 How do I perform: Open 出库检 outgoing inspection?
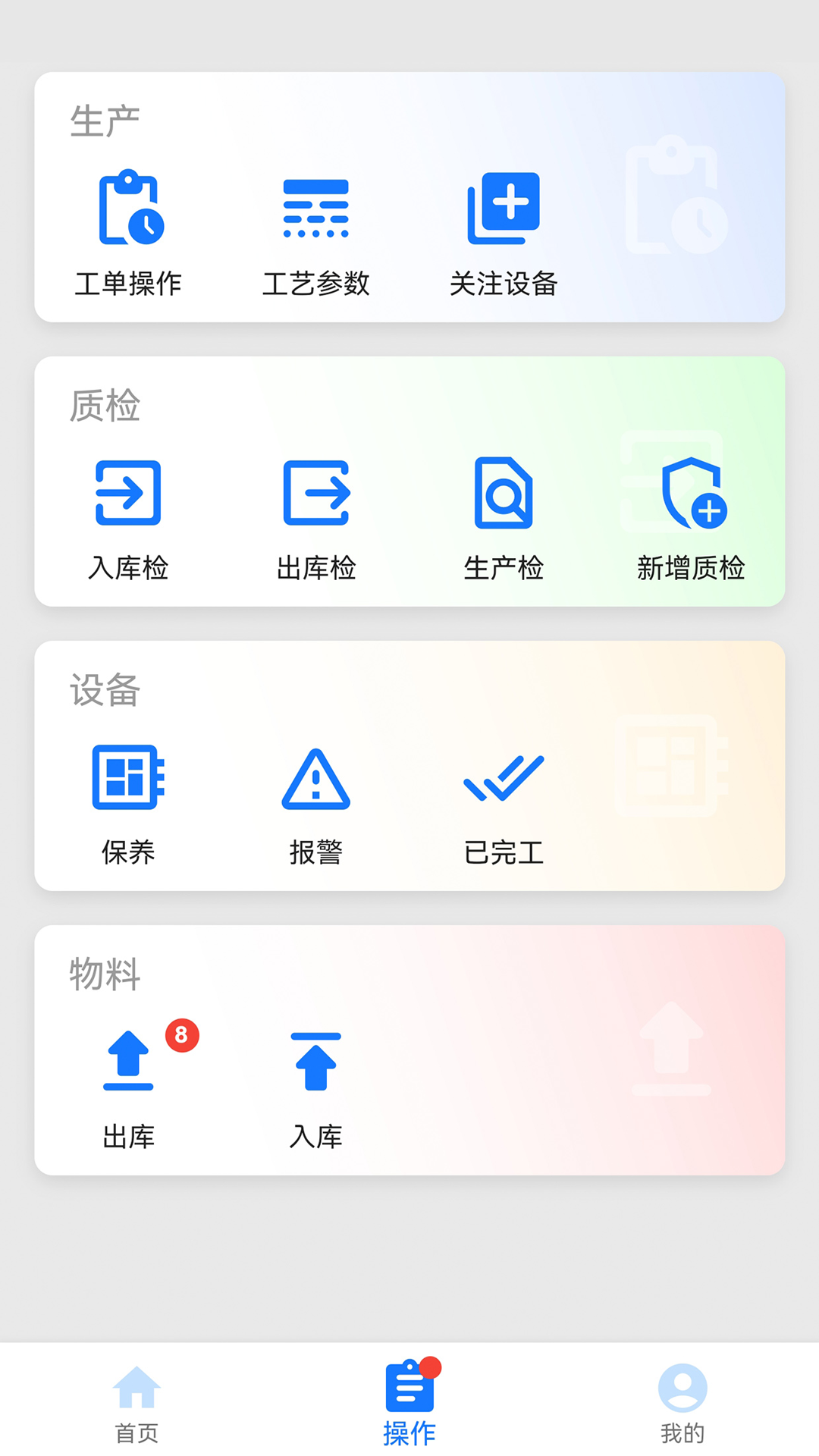pos(315,516)
